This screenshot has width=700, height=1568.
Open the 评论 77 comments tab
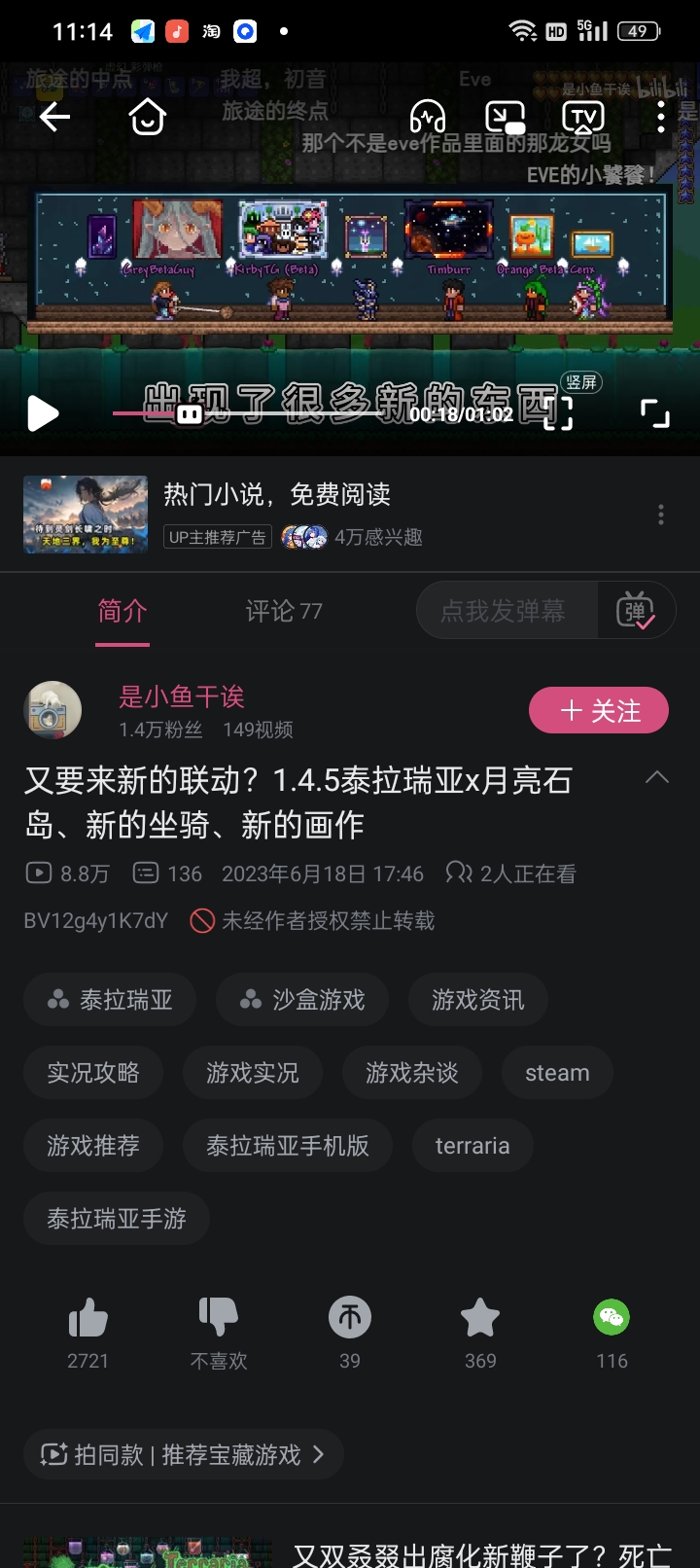pyautogui.click(x=283, y=611)
